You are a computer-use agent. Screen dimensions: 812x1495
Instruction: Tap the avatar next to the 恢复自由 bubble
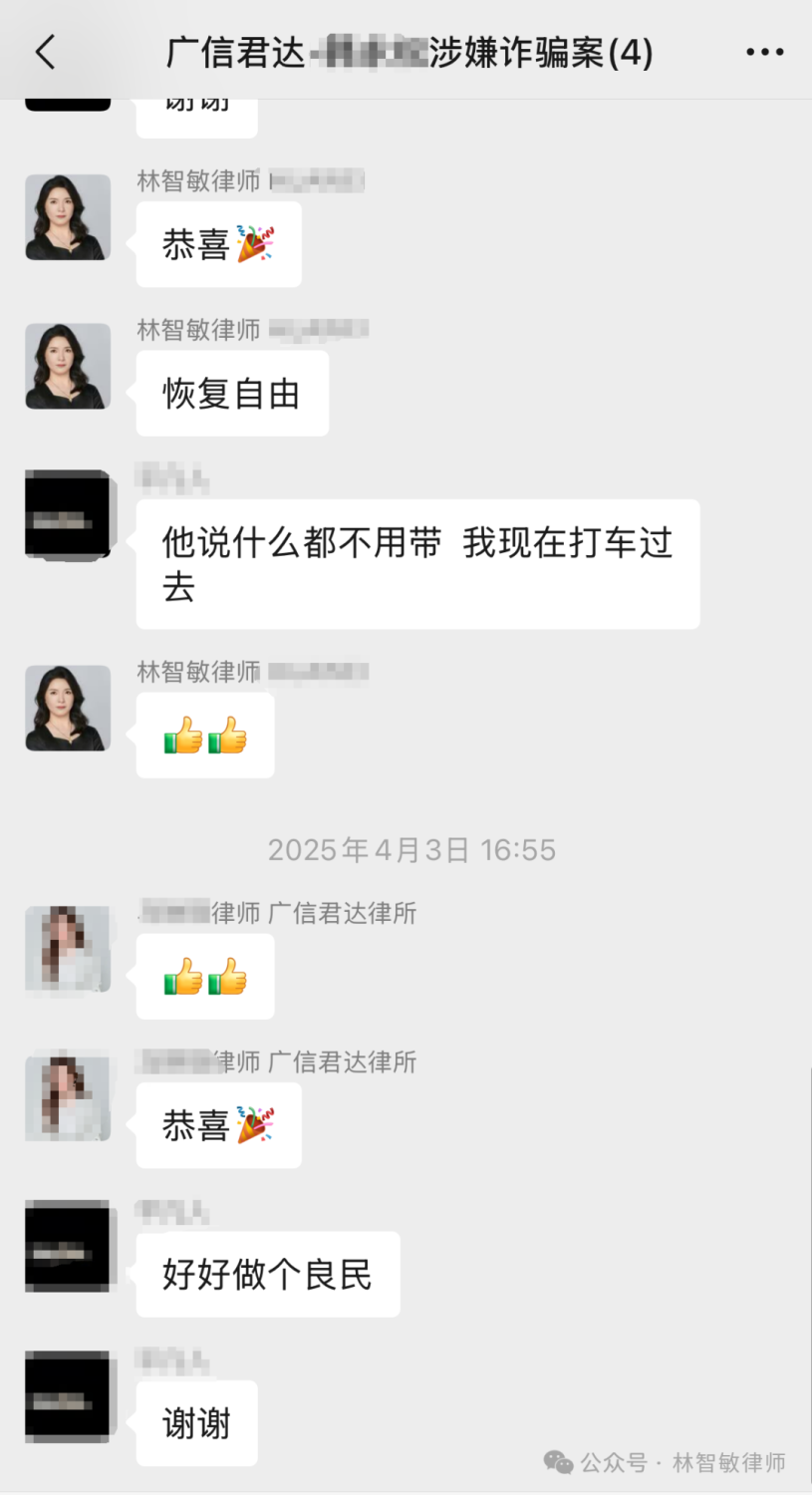(x=67, y=366)
